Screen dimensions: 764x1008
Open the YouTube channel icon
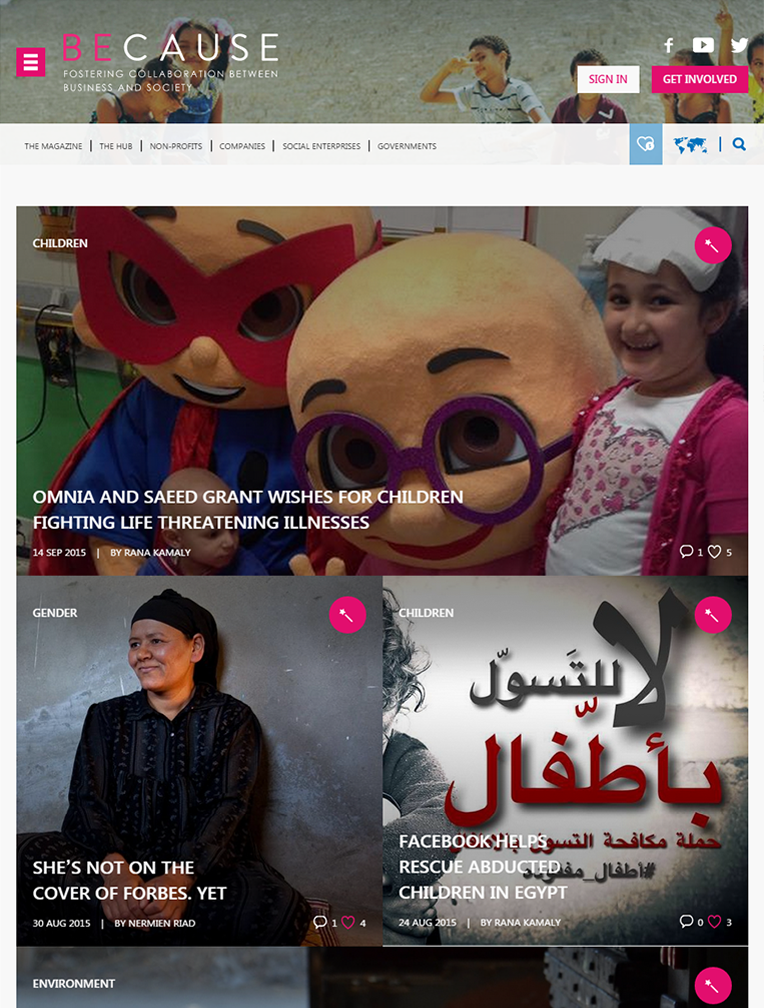[x=703, y=45]
